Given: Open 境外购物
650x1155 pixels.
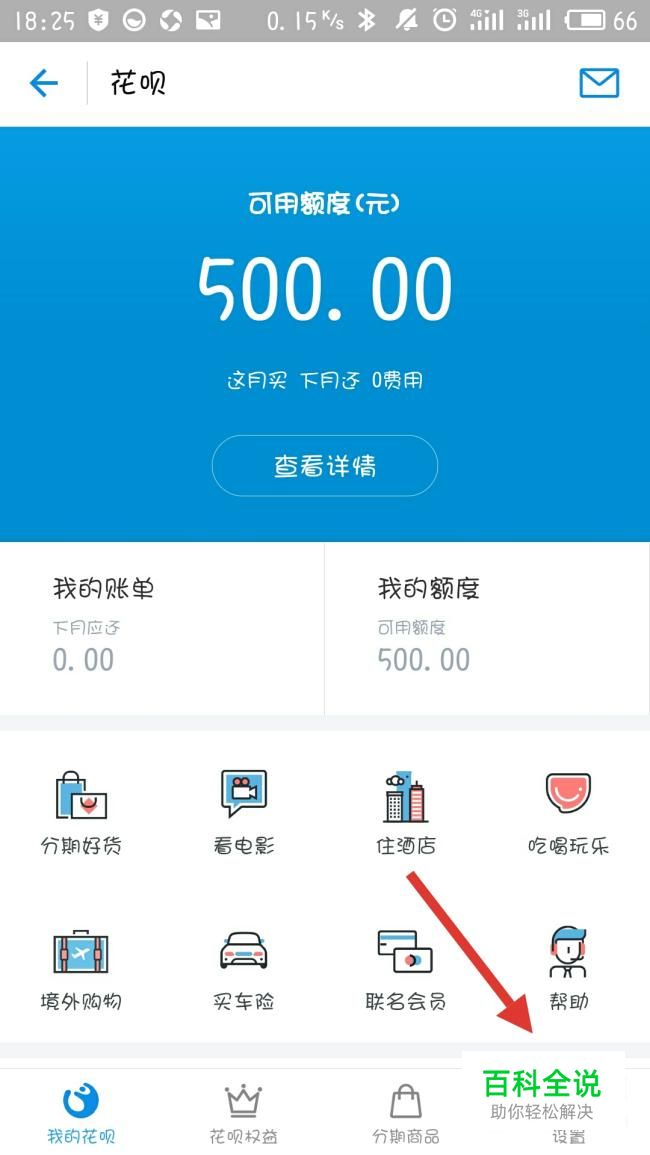Looking at the screenshot, I should click(x=81, y=970).
